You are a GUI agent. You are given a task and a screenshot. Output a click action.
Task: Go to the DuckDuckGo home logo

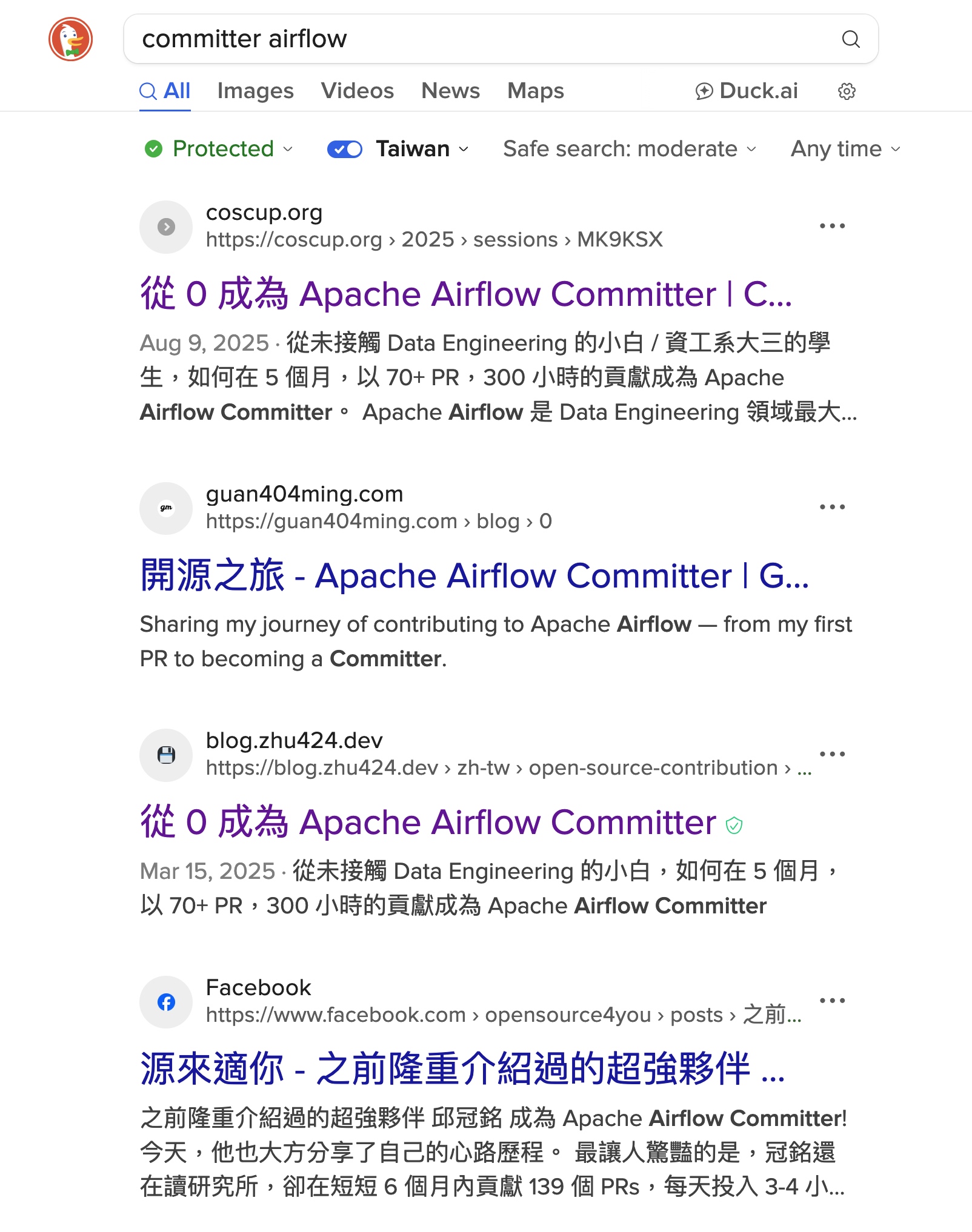pos(71,39)
